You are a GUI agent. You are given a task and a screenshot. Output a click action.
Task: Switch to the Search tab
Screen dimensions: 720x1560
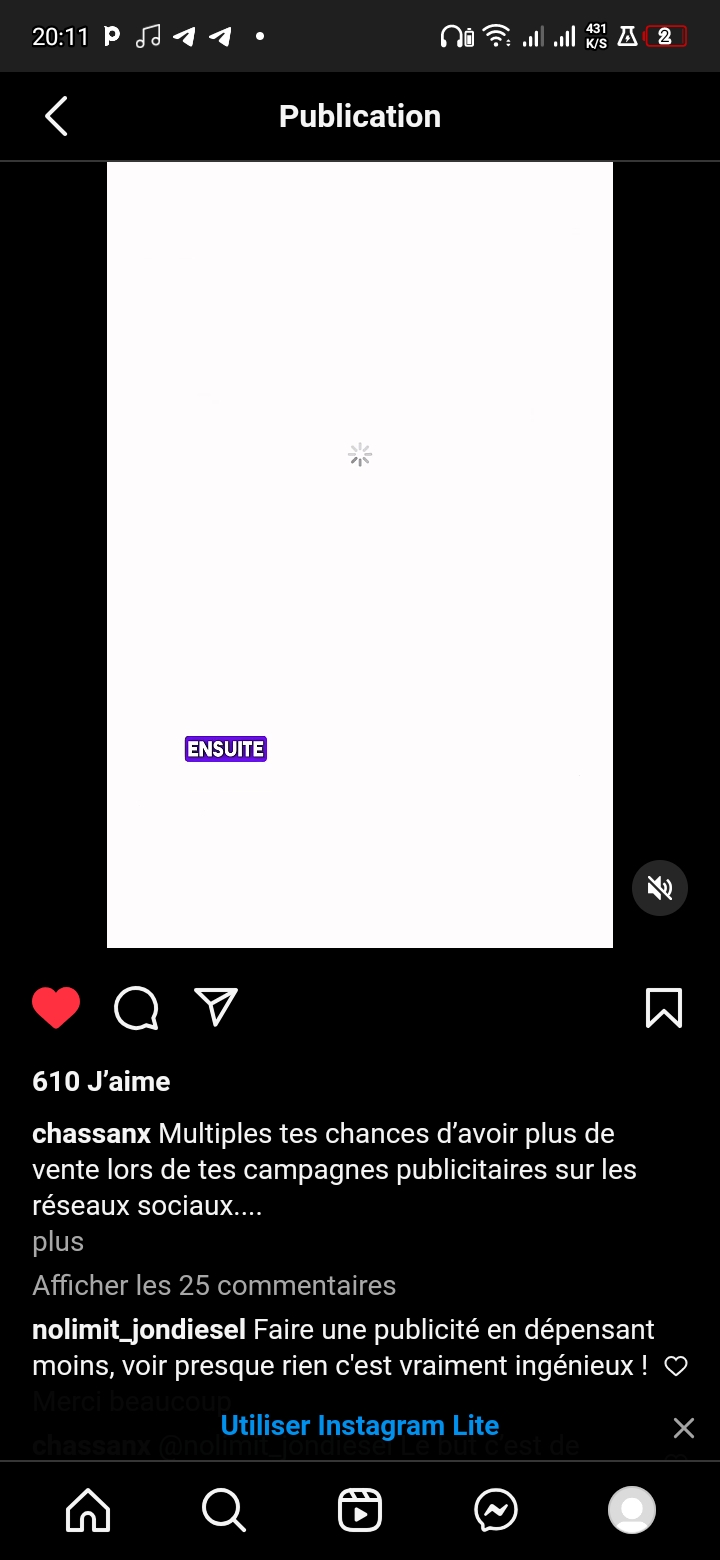[224, 1510]
